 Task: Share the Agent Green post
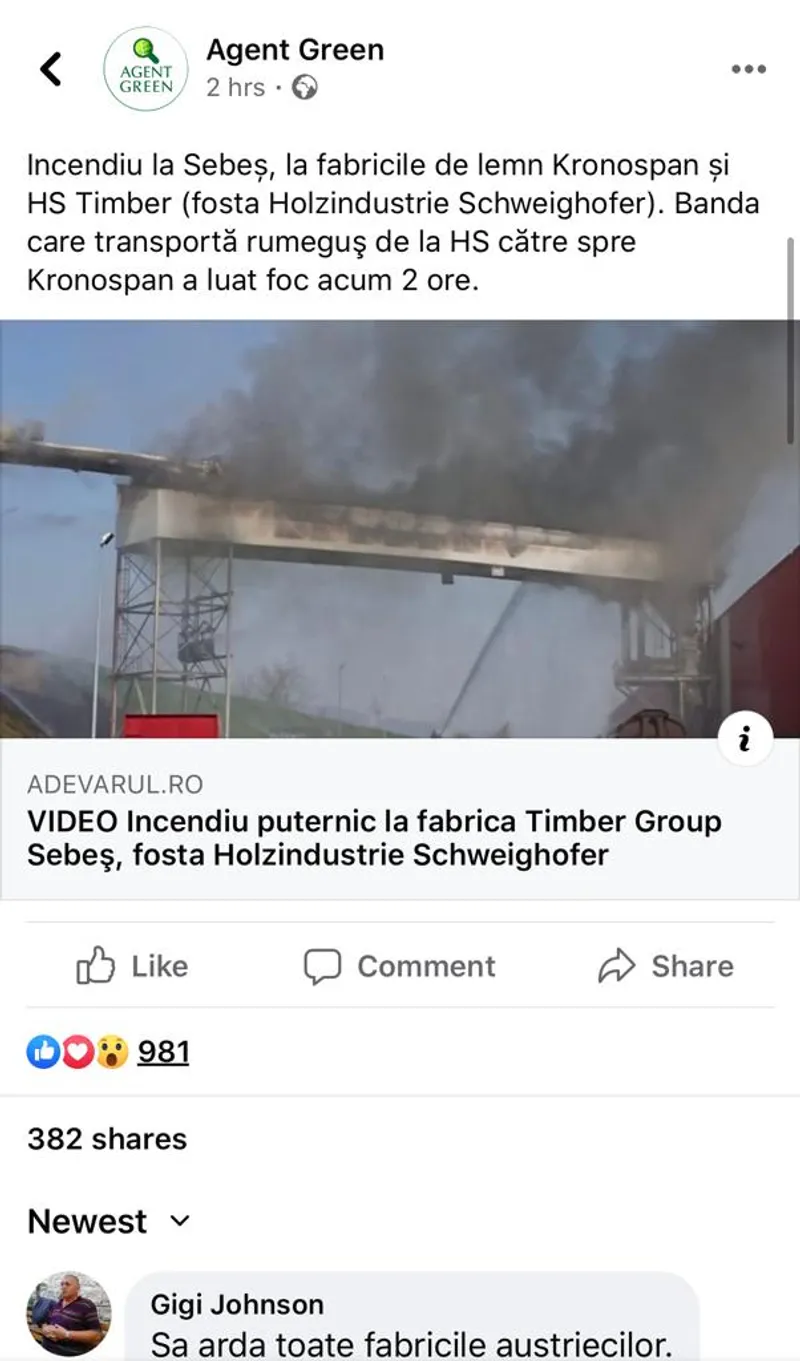point(665,966)
